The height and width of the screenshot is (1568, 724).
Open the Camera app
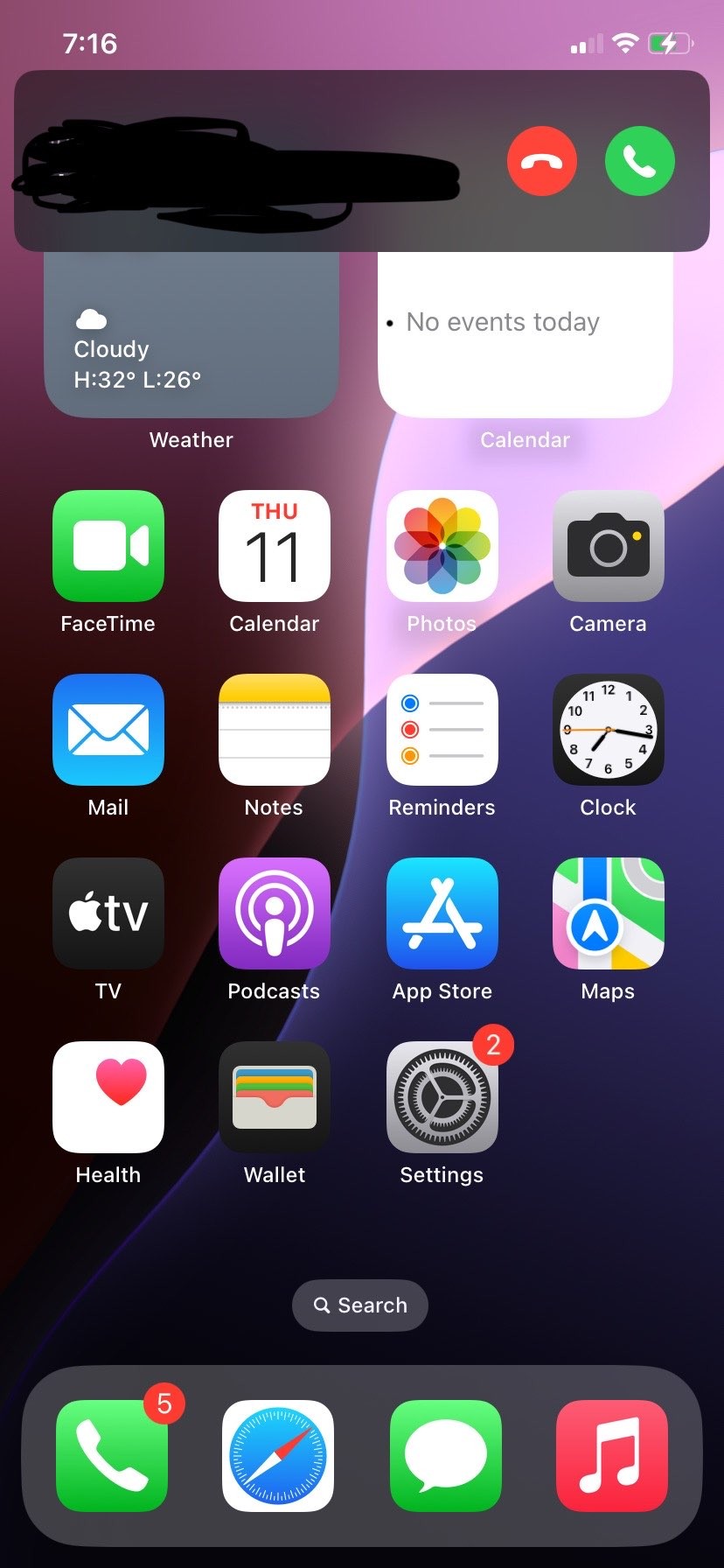[x=608, y=546]
